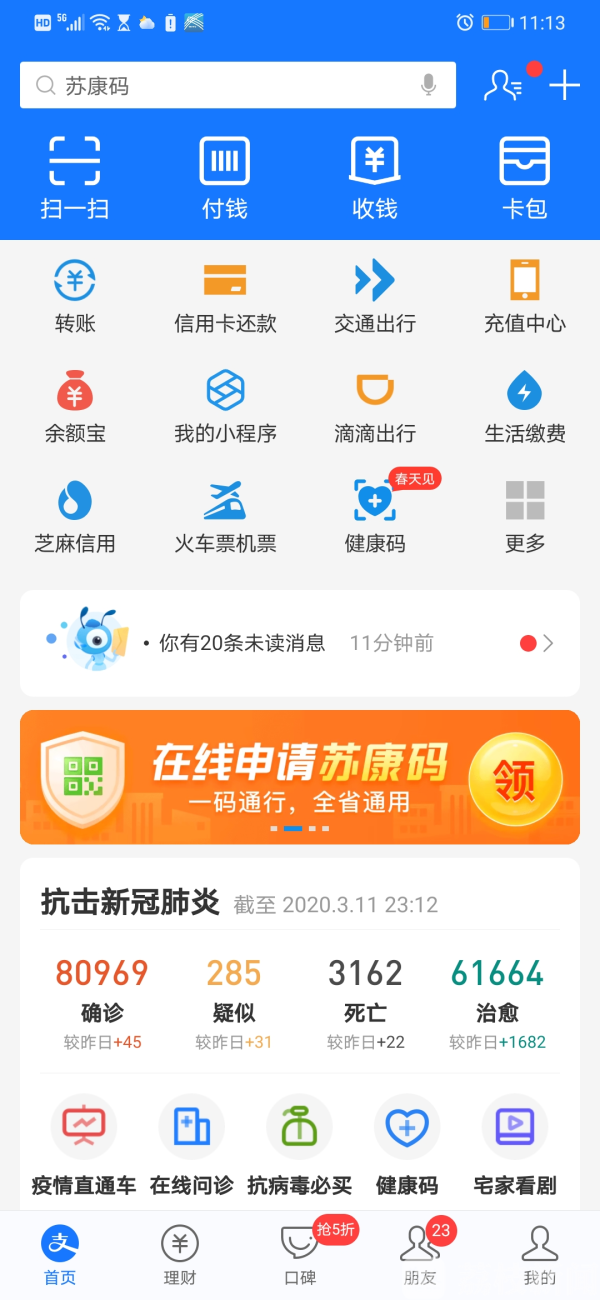Open 付钱 payment code
Image resolution: width=600 pixels, height=1300 pixels.
[x=225, y=178]
